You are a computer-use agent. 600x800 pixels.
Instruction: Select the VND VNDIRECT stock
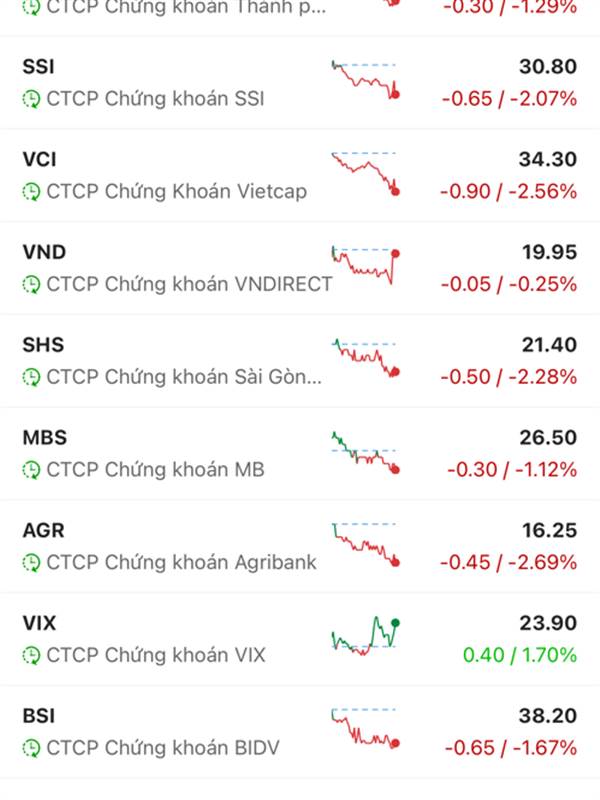click(300, 268)
